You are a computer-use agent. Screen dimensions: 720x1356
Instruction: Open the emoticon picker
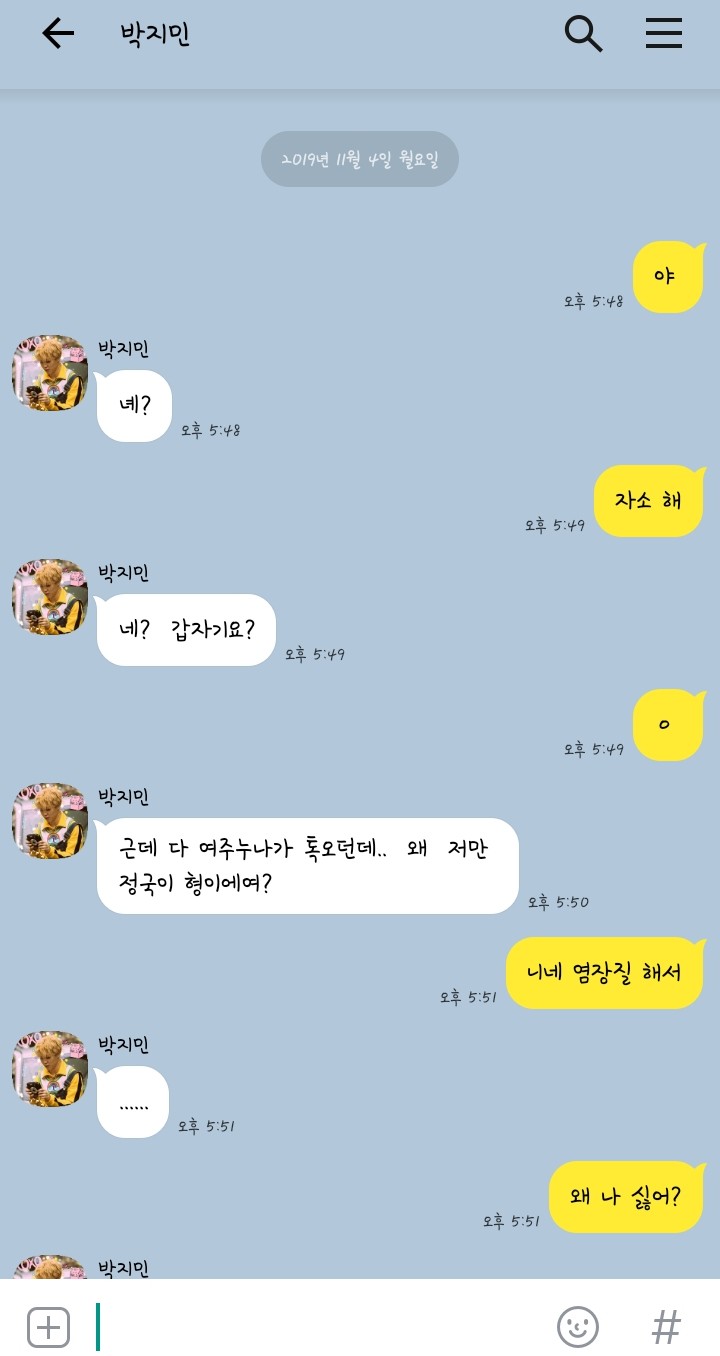pyautogui.click(x=578, y=1327)
